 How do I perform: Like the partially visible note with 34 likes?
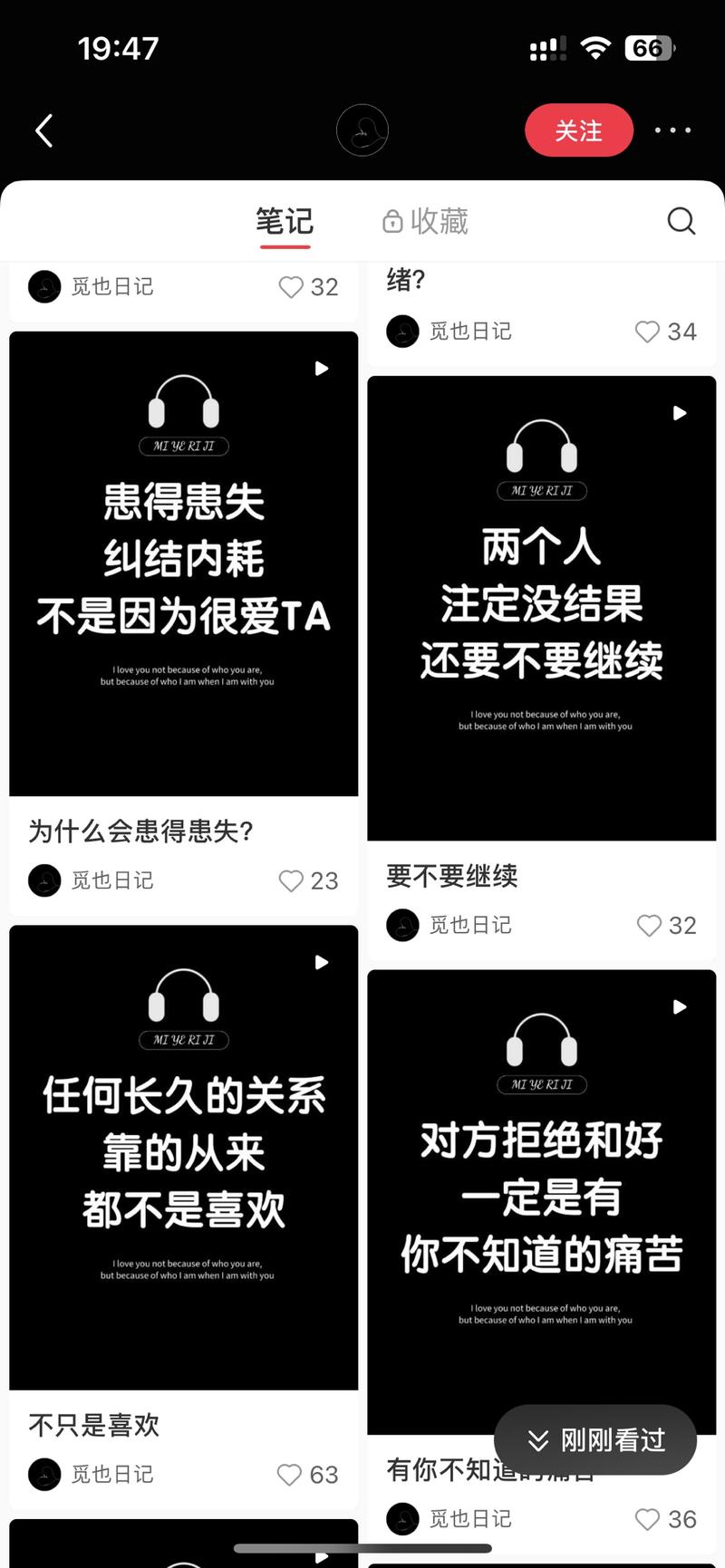[x=647, y=332]
